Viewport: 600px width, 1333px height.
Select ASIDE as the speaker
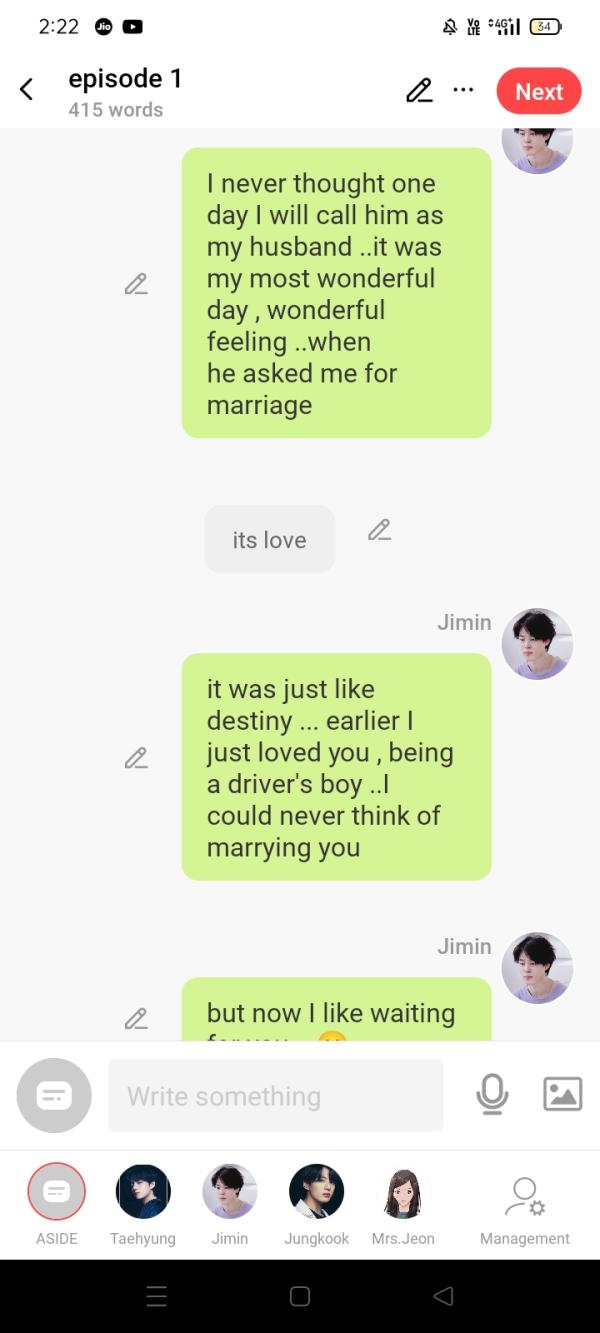pos(57,1192)
